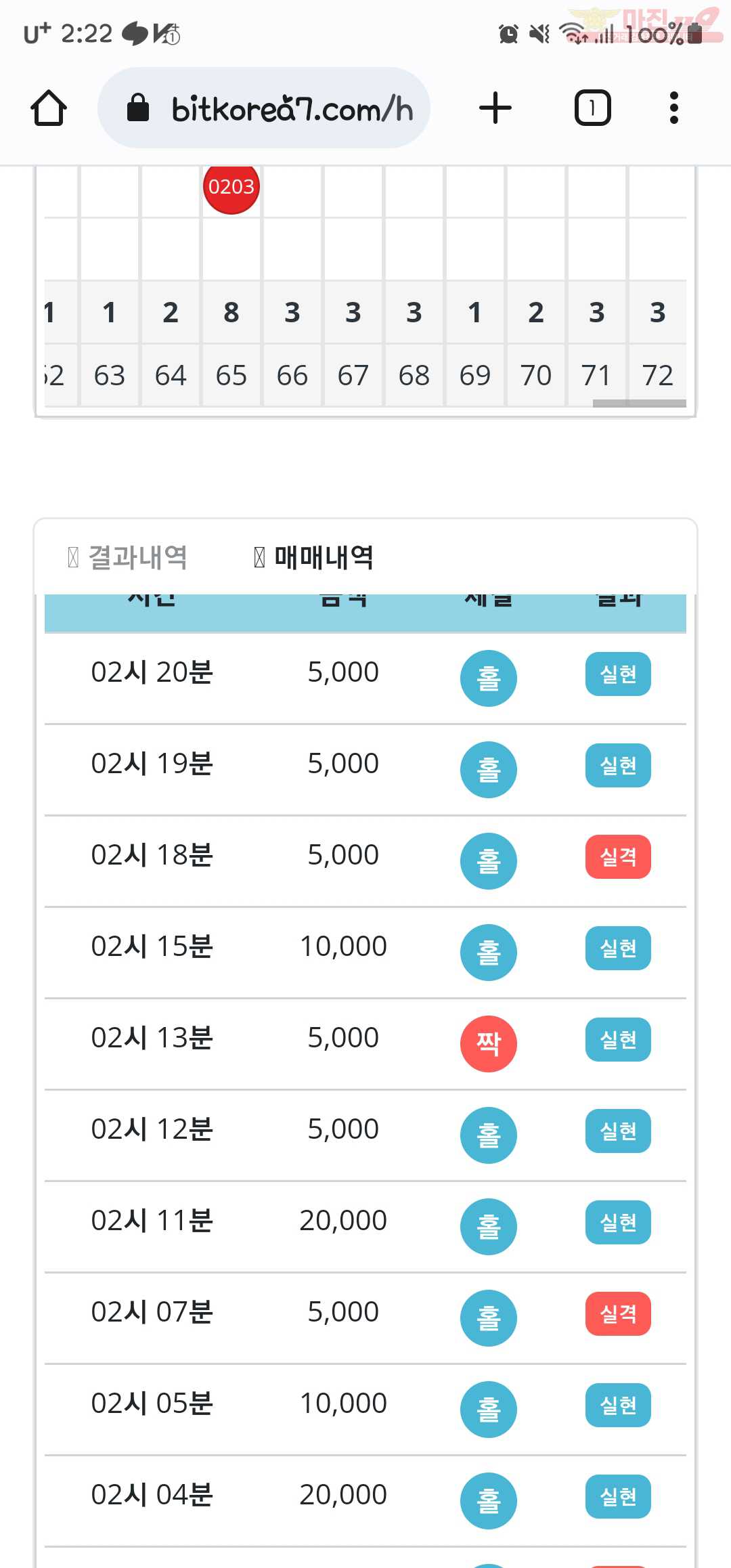Tap the bitkorea7.com address bar
The image size is (731, 1568).
[264, 108]
